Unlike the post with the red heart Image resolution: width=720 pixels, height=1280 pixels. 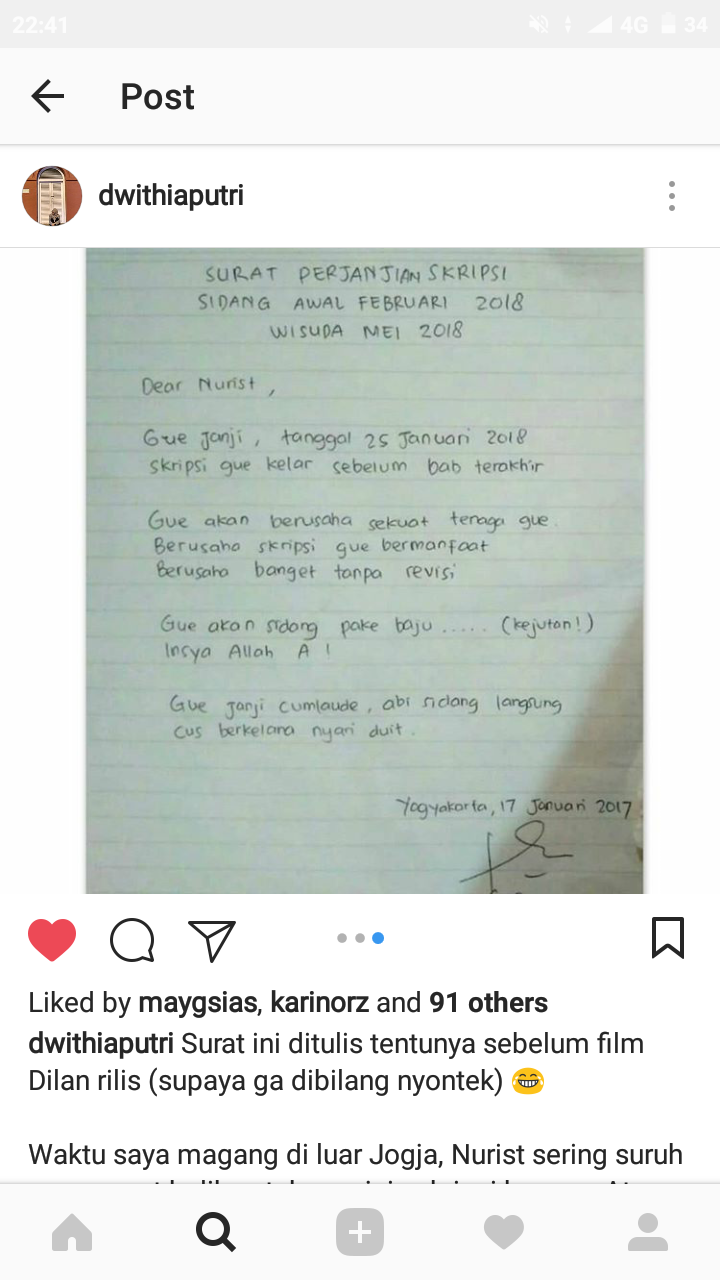point(52,939)
